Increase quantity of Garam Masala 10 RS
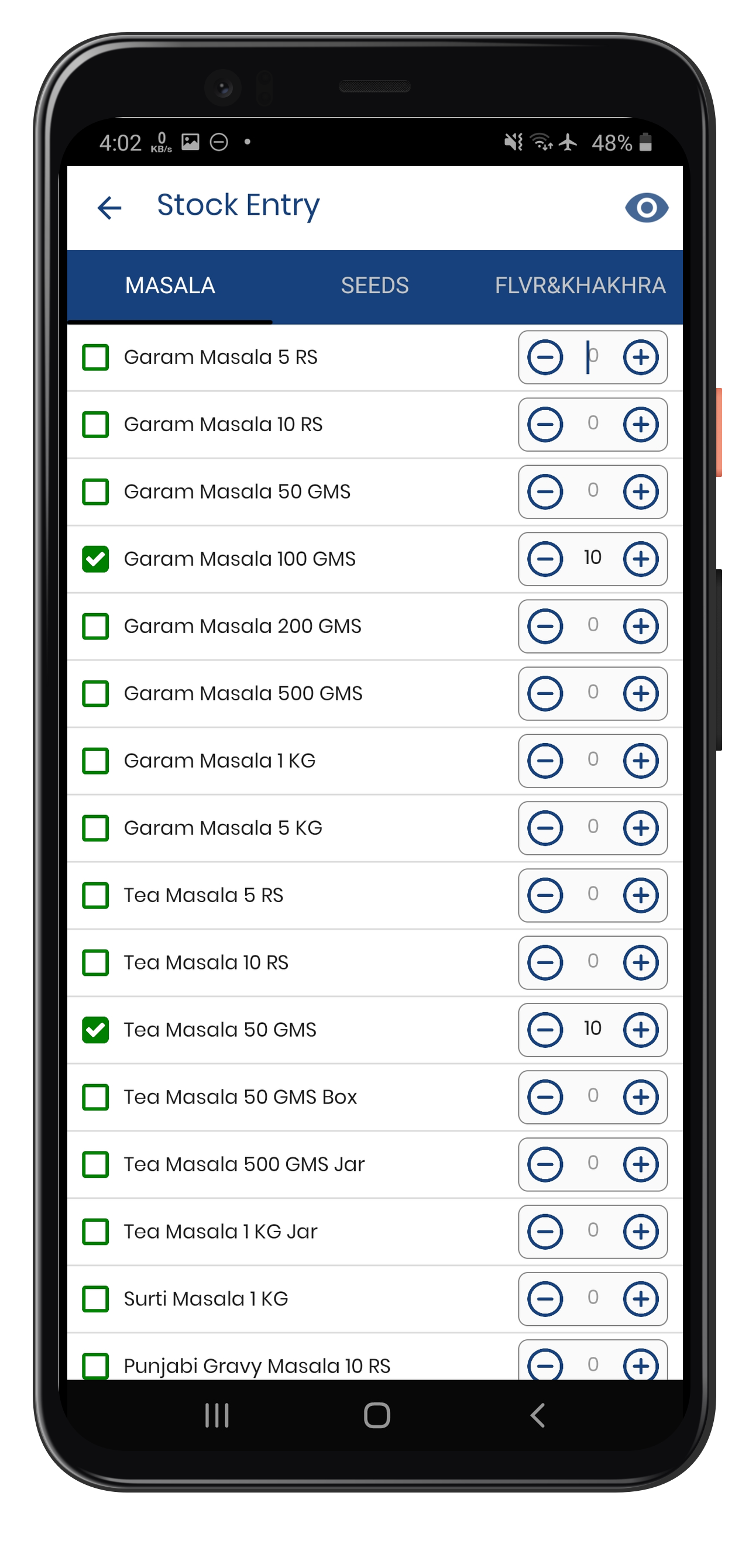Viewport: 749px width, 1568px height. [641, 424]
